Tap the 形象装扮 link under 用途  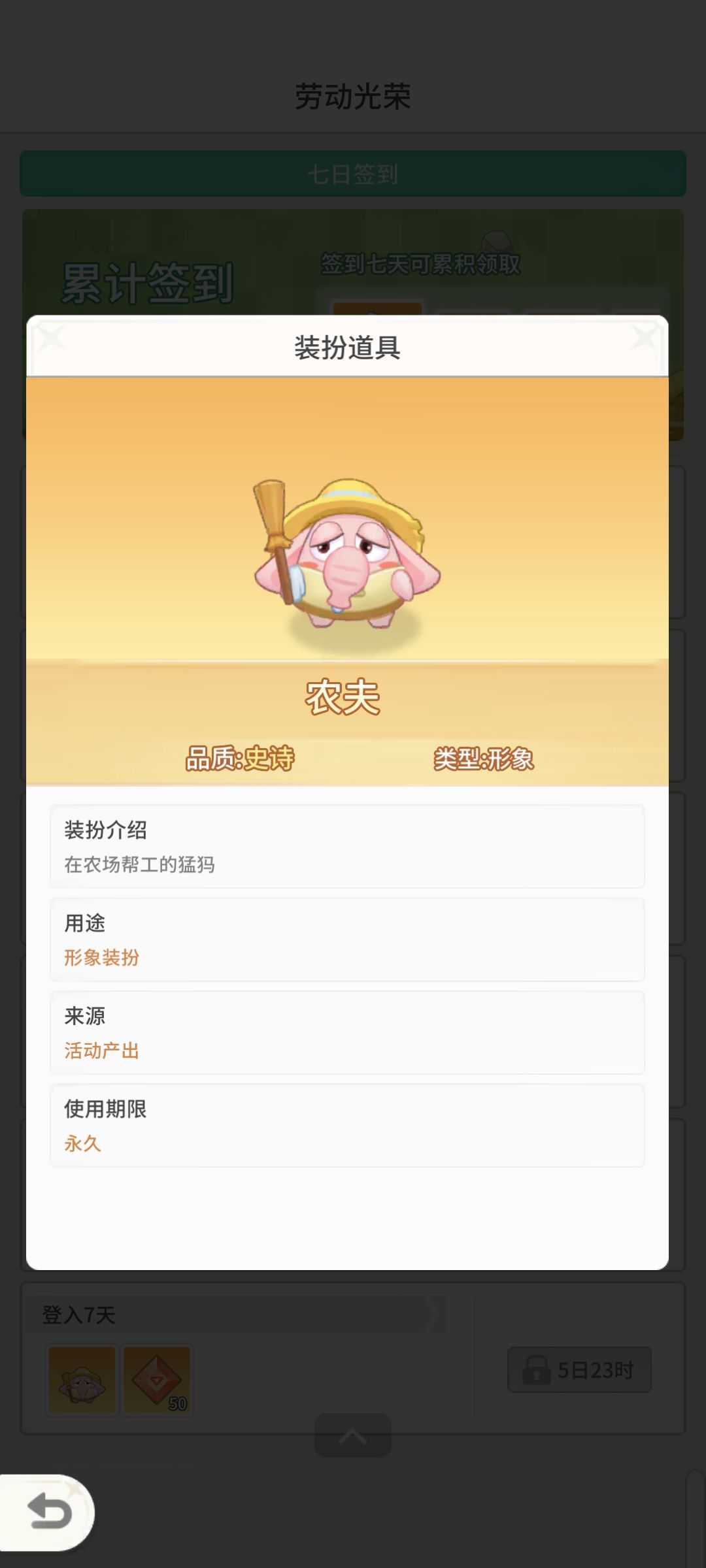point(102,956)
